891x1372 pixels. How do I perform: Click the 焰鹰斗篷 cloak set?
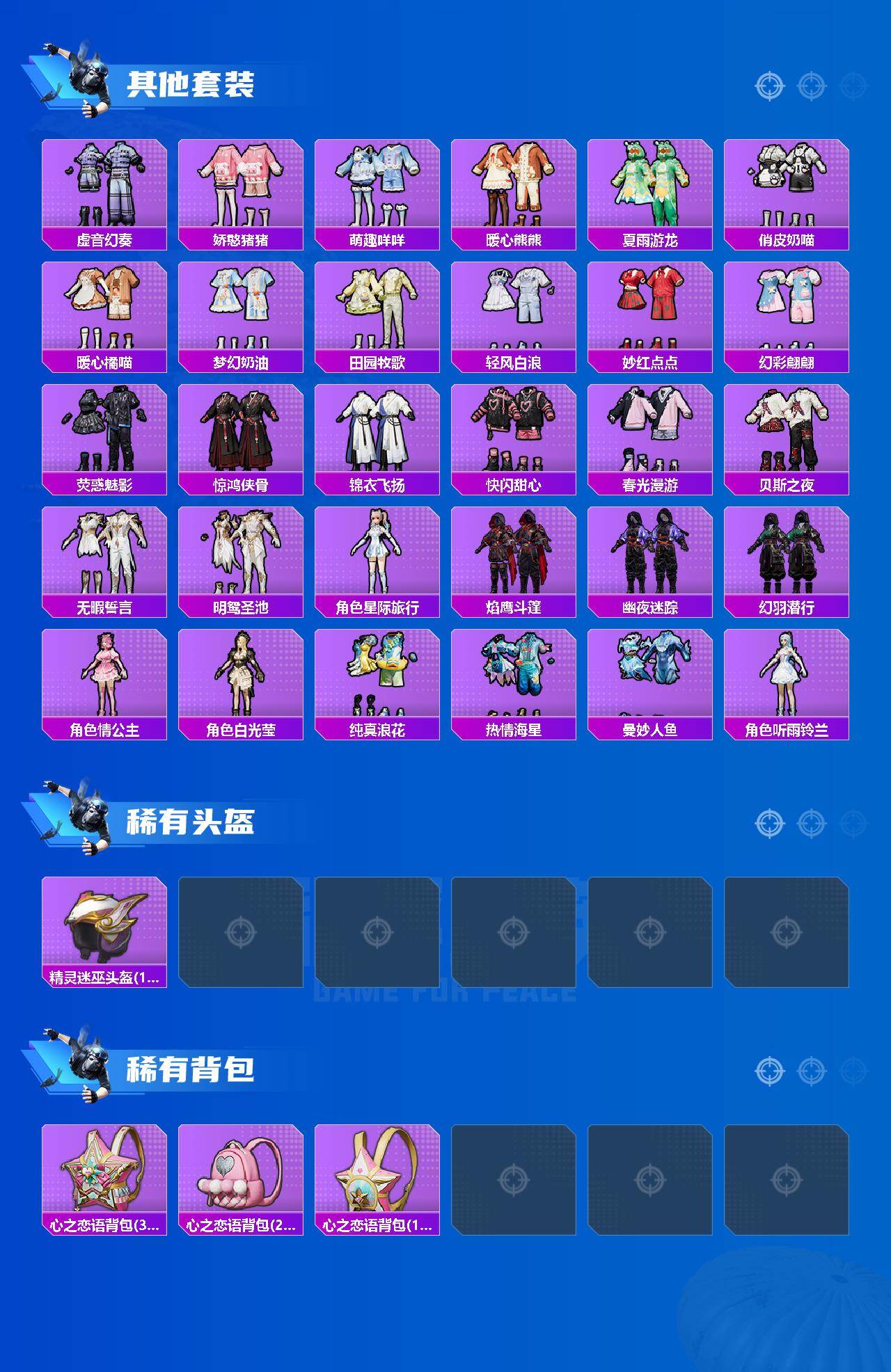[515, 560]
